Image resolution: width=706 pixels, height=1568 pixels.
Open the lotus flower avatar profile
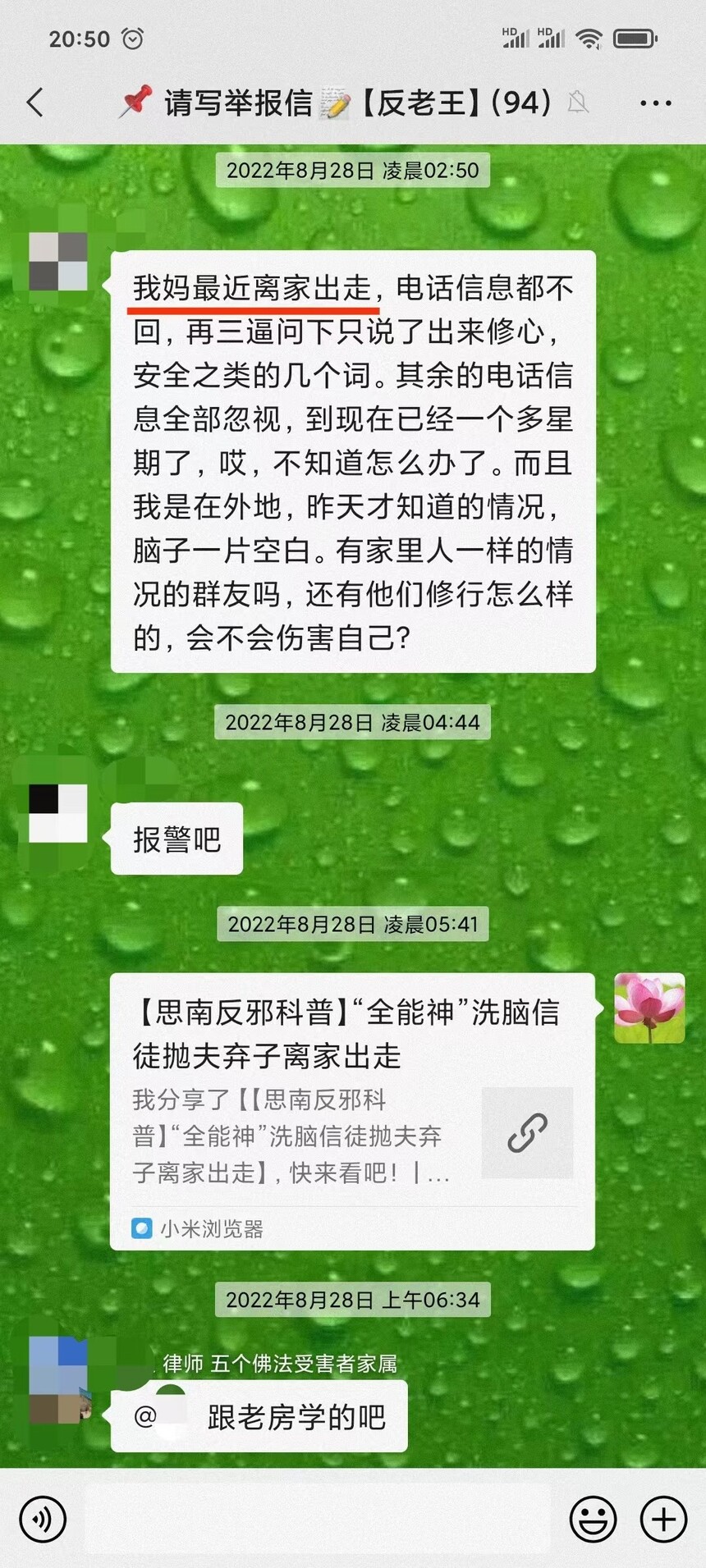pyautogui.click(x=649, y=1008)
